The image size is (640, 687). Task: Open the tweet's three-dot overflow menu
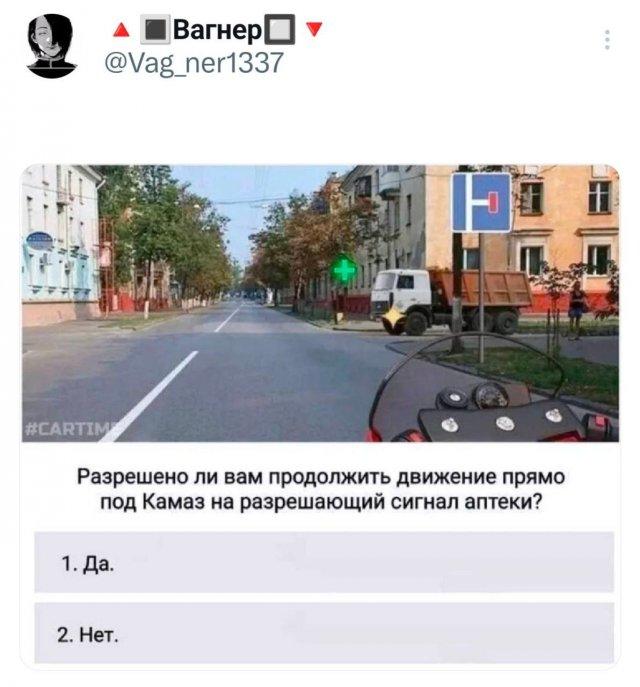click(x=606, y=40)
